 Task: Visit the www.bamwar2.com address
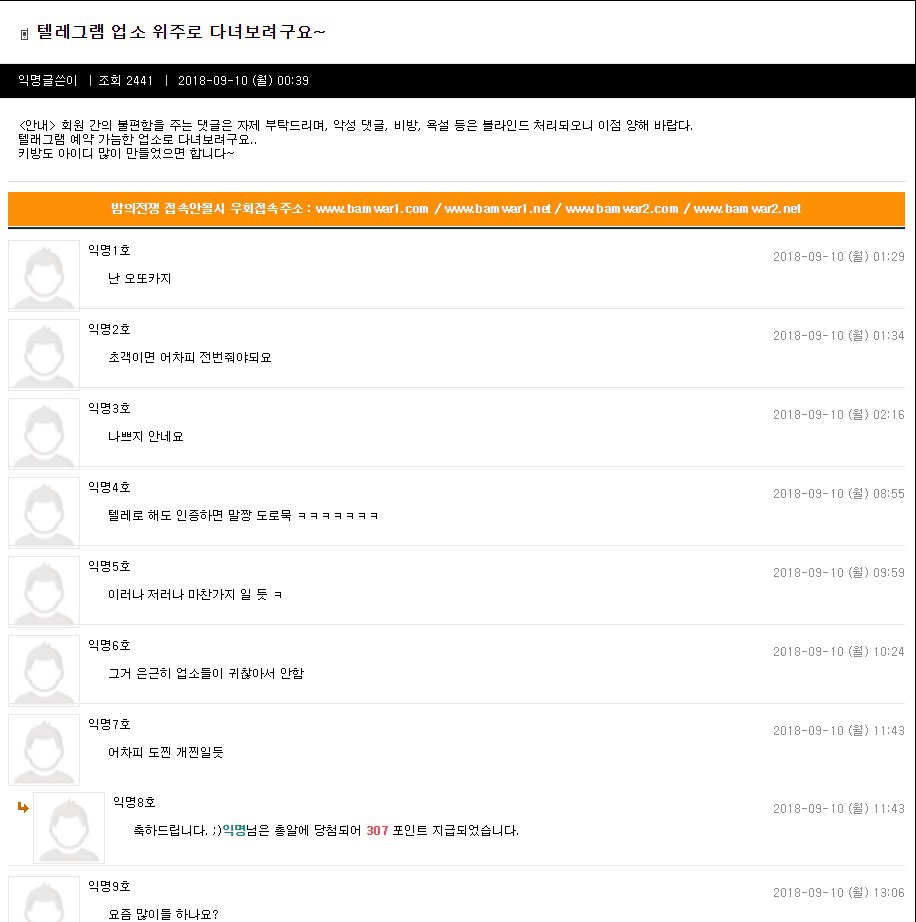click(x=622, y=209)
